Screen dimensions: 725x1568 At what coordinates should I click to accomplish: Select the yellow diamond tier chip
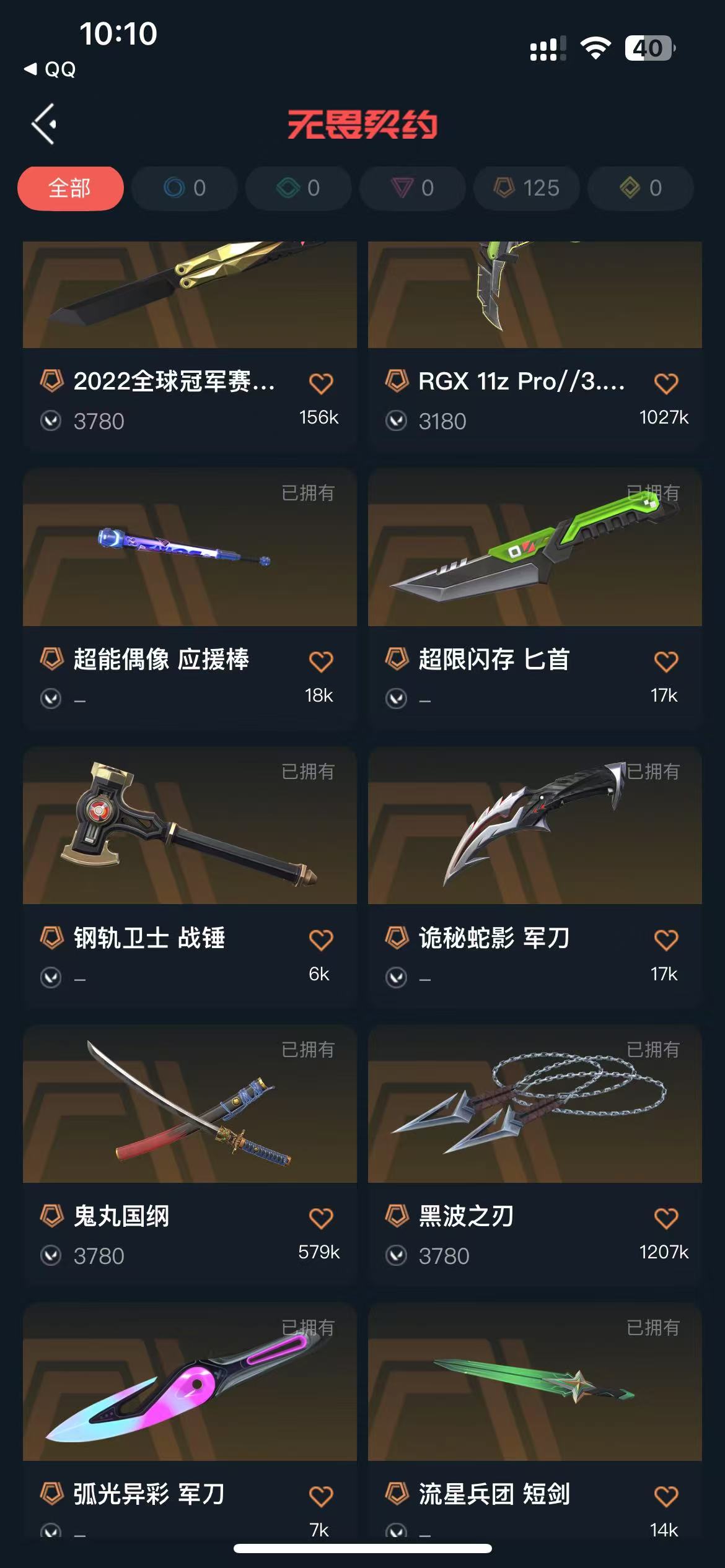click(x=640, y=188)
